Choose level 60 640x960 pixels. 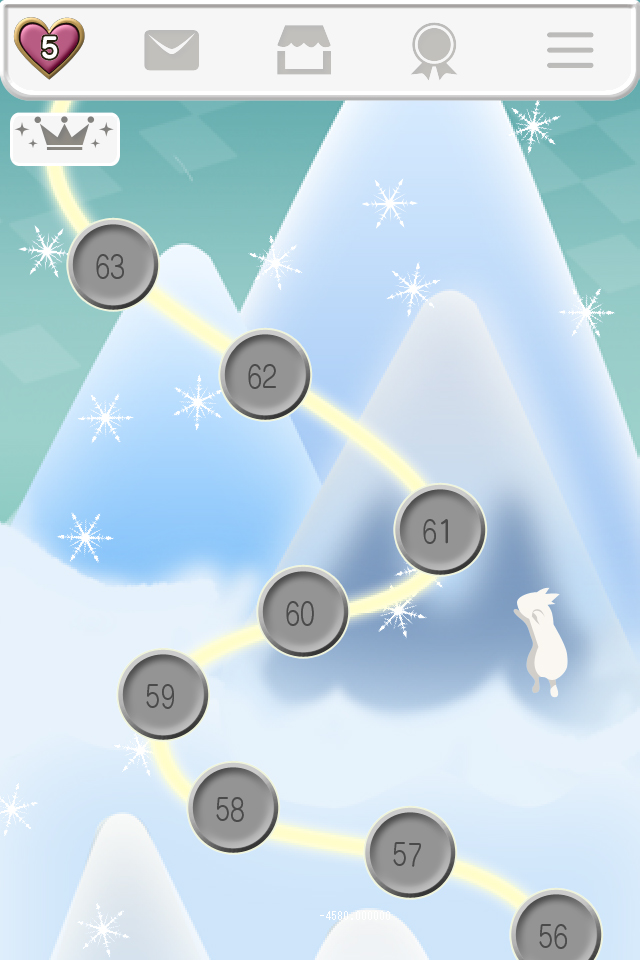[303, 612]
